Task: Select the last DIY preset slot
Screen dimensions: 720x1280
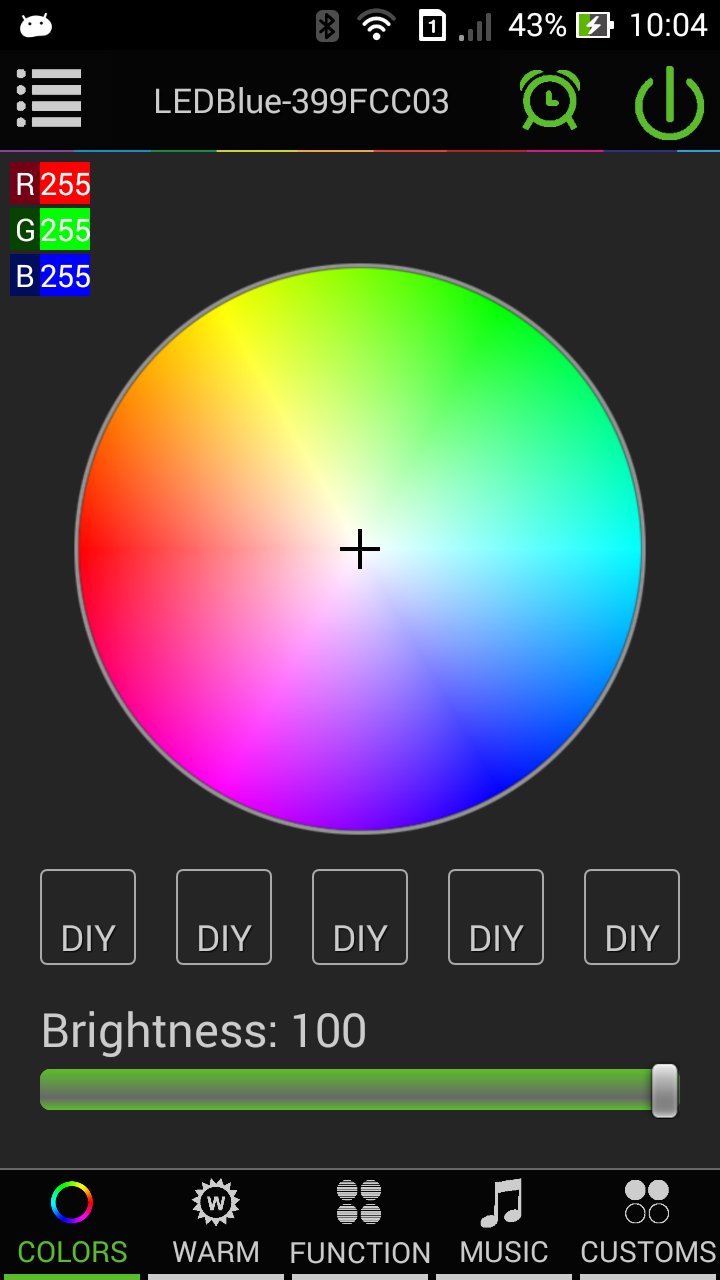Action: pyautogui.click(x=632, y=917)
